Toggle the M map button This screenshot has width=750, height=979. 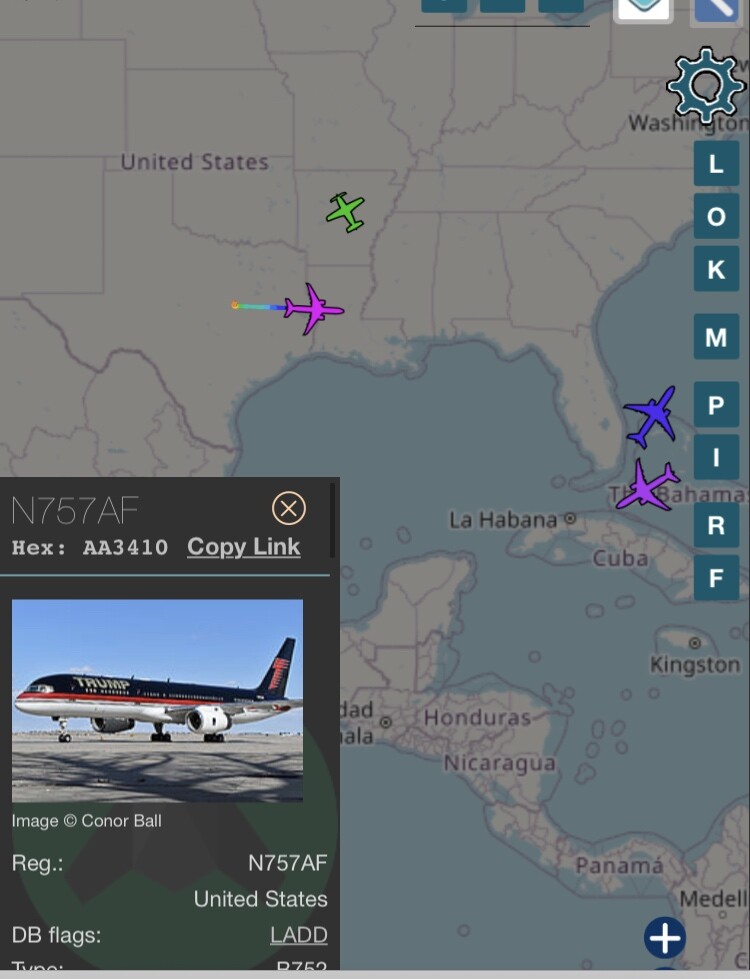pyautogui.click(x=716, y=337)
